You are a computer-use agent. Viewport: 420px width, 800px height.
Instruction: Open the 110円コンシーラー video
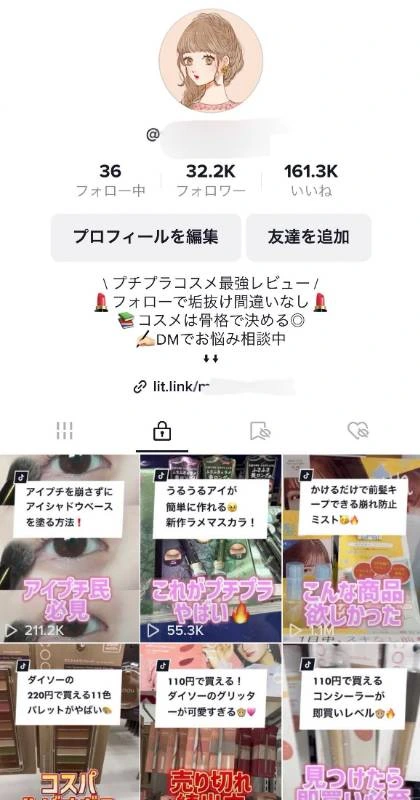click(x=352, y=722)
